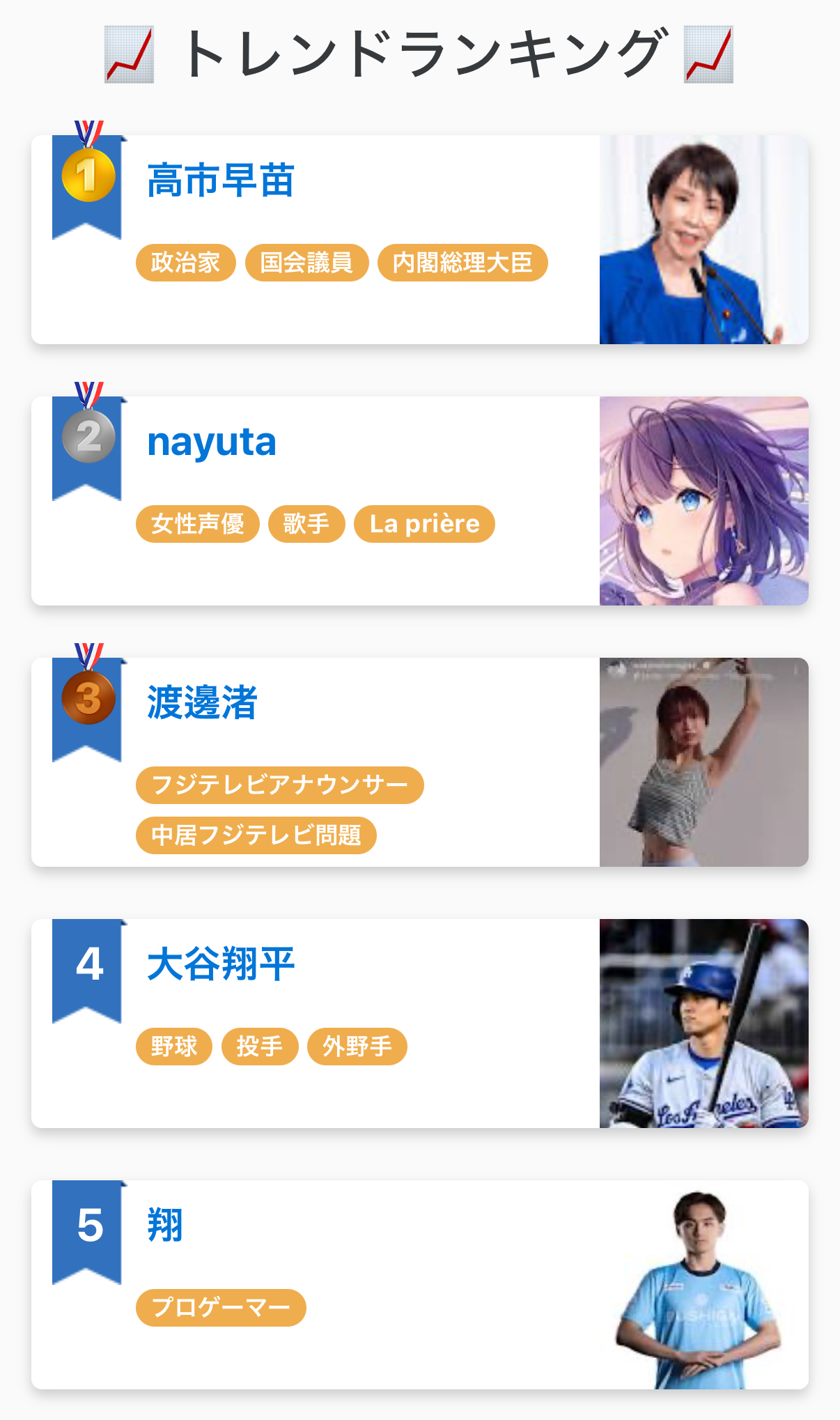Tap the 投手 tag
This screenshot has height=1420, width=840.
tap(260, 1047)
